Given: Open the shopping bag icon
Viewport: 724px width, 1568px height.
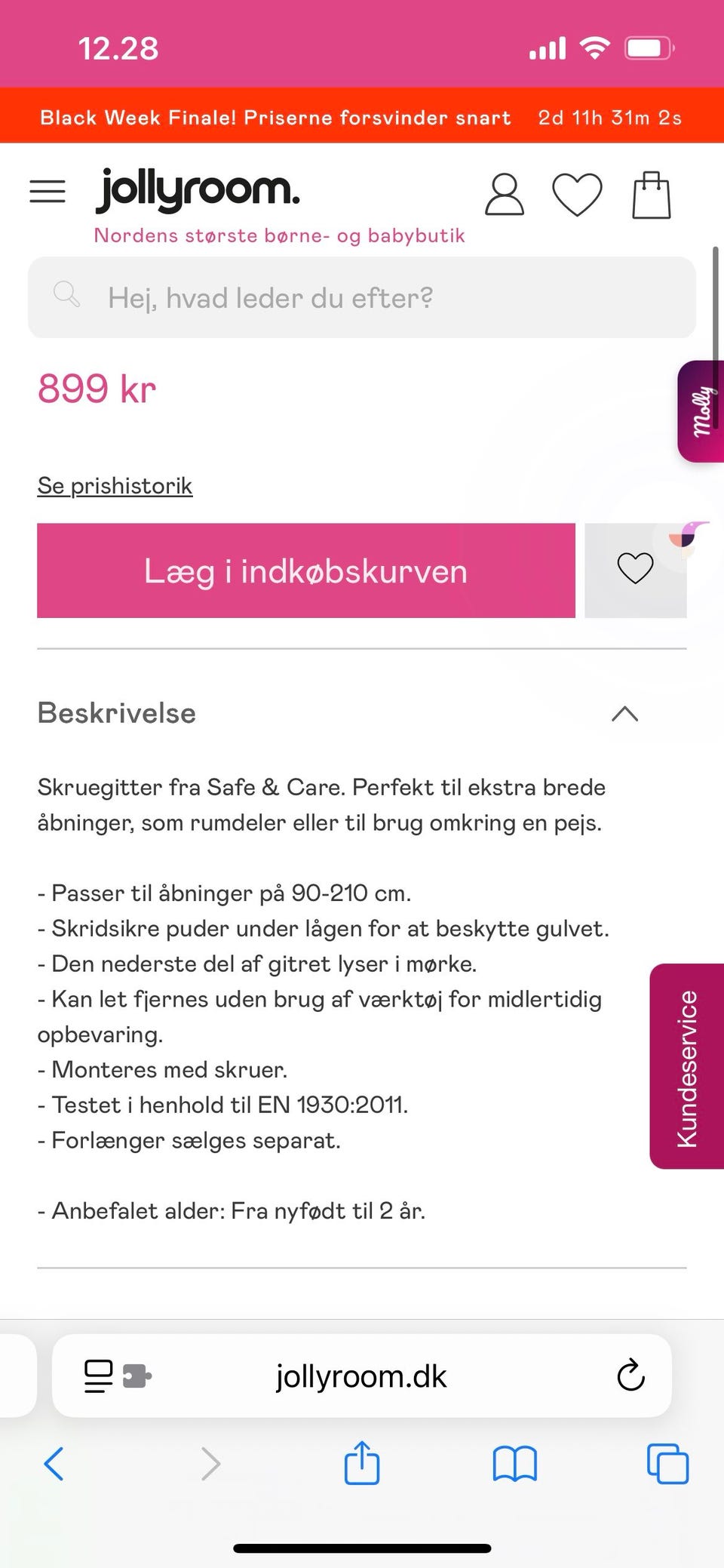Looking at the screenshot, I should (x=652, y=194).
